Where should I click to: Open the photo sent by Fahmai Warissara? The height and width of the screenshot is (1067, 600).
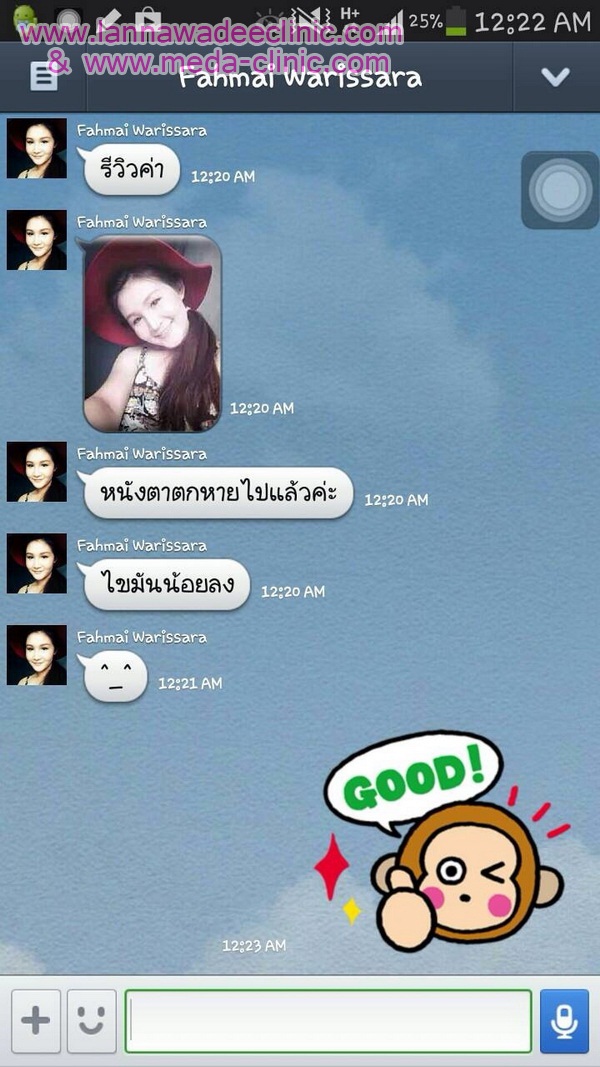[152, 333]
